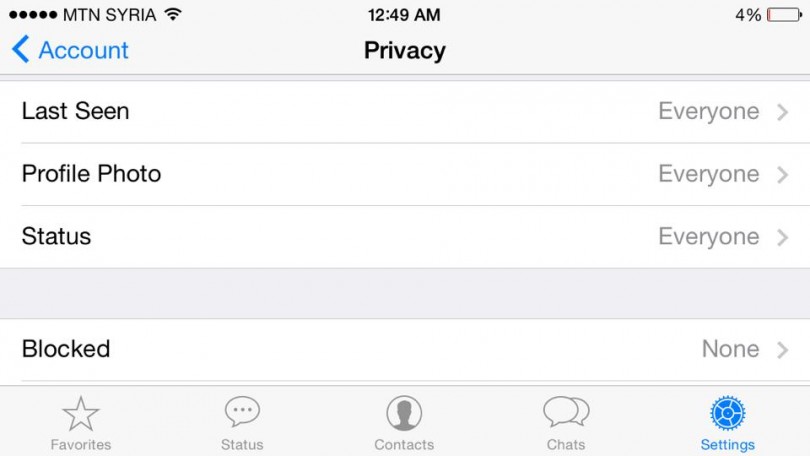
Task: Go back to Account settings
Action: click(x=70, y=50)
